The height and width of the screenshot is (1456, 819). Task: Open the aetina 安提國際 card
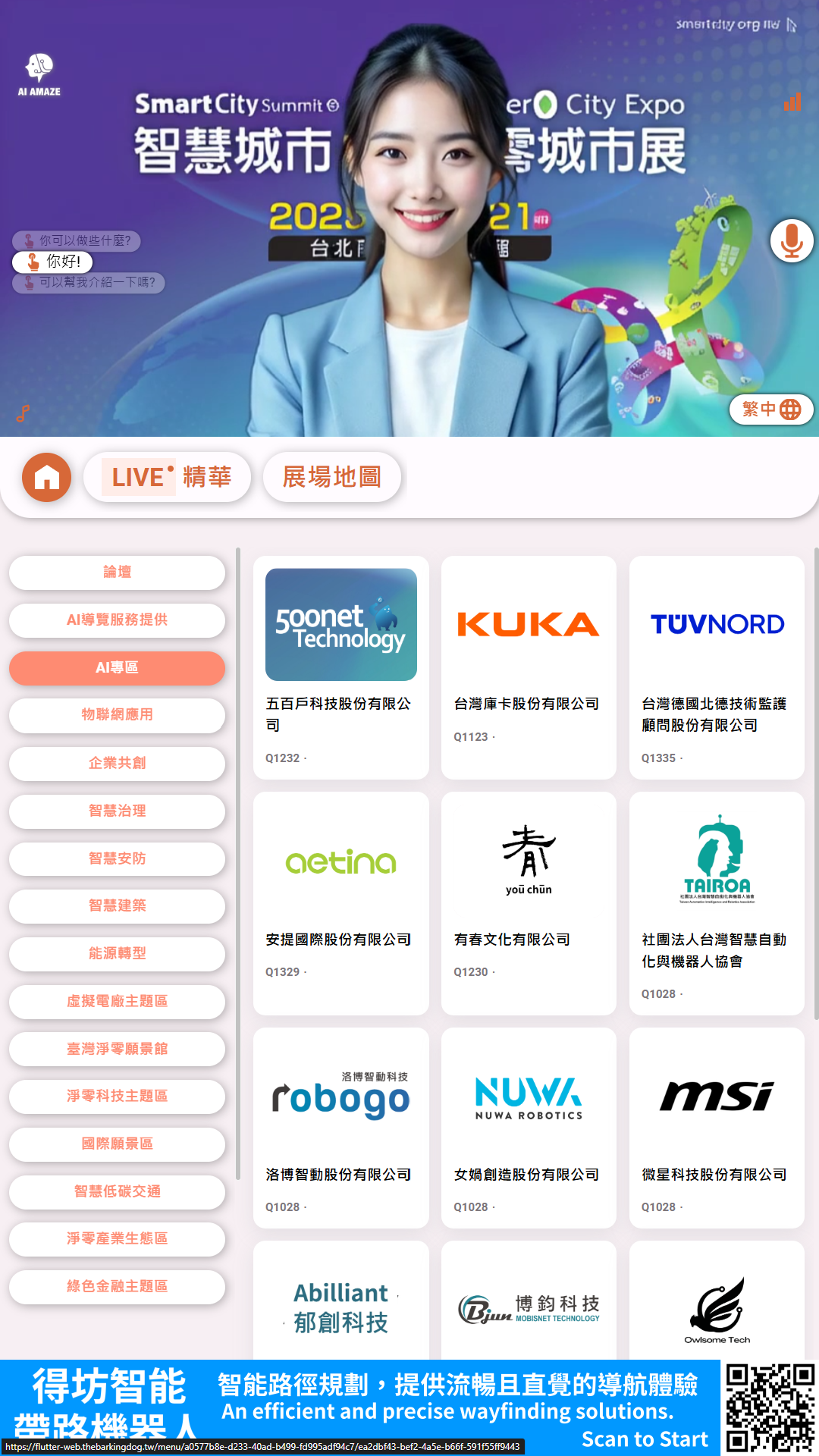click(x=341, y=903)
